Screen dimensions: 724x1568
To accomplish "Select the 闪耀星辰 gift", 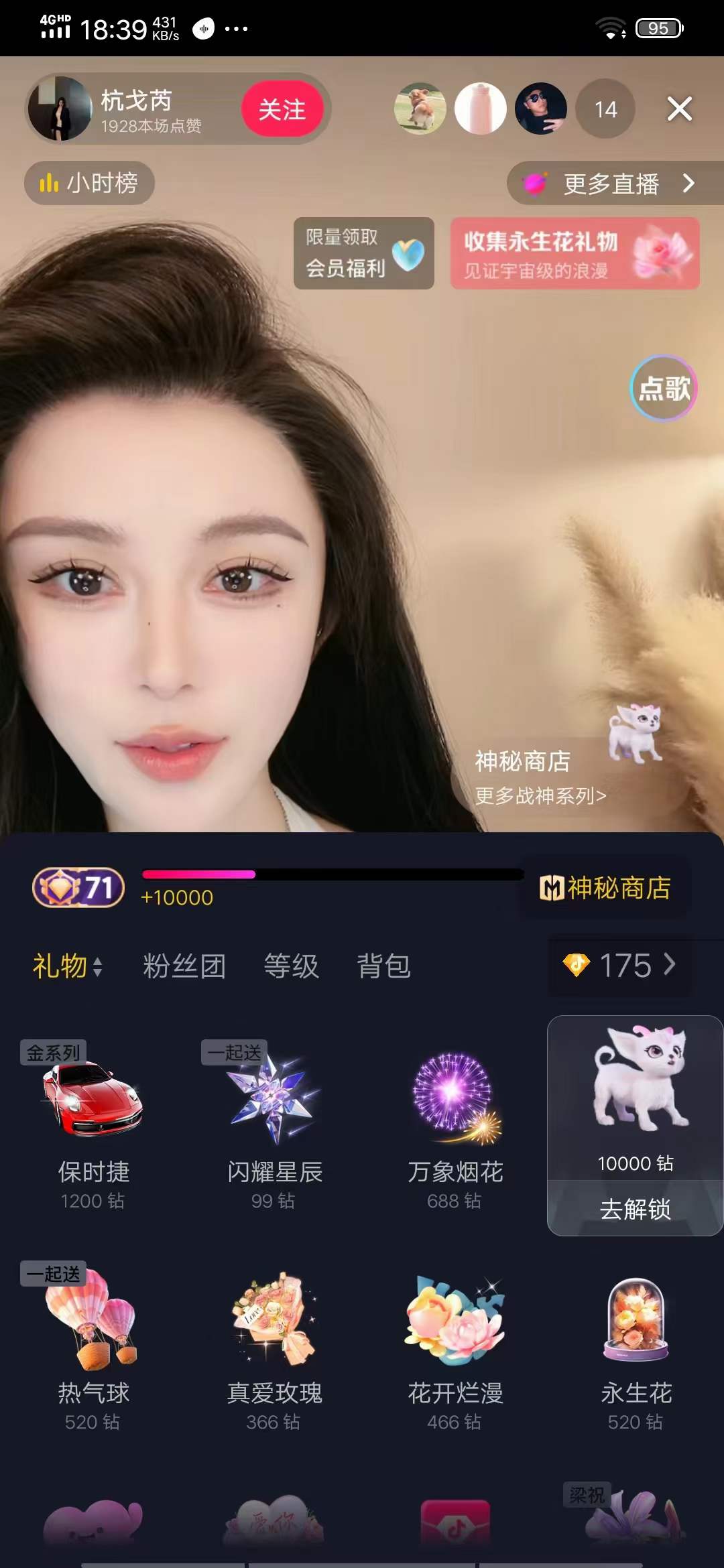I will pyautogui.click(x=274, y=1126).
